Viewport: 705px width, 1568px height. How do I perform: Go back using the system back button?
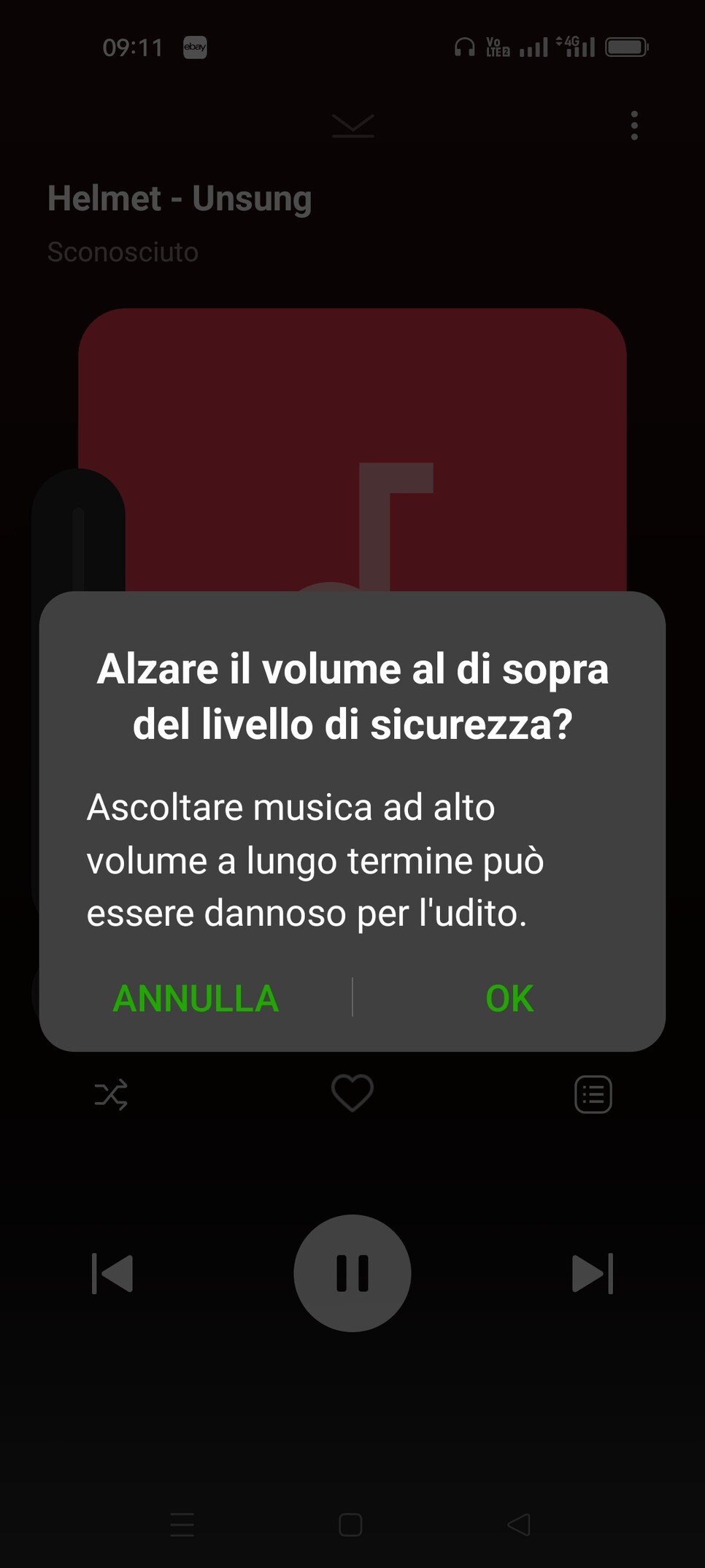click(x=519, y=1524)
